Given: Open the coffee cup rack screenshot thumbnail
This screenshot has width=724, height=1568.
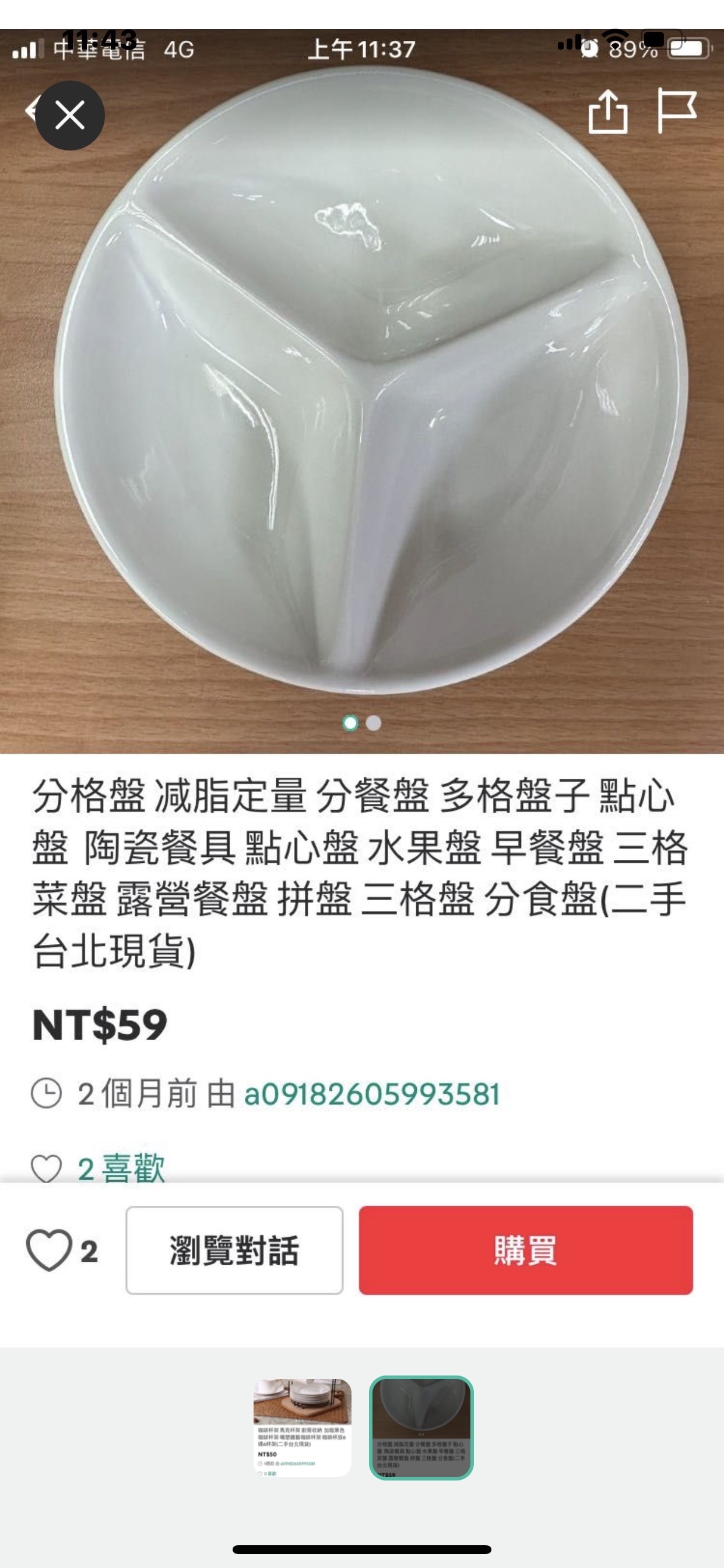Looking at the screenshot, I should coord(303,1427).
